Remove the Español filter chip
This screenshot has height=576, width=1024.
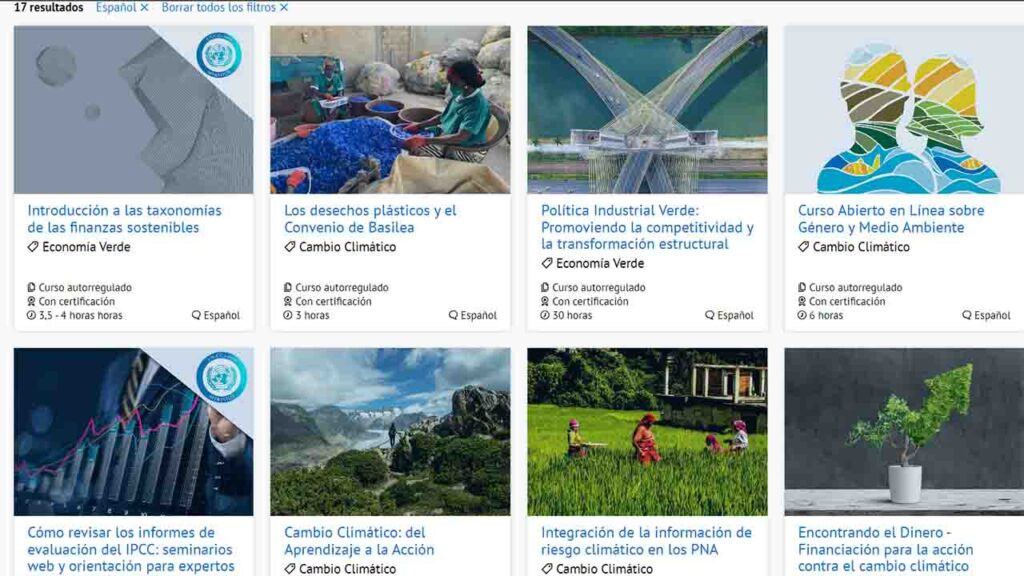144,7
